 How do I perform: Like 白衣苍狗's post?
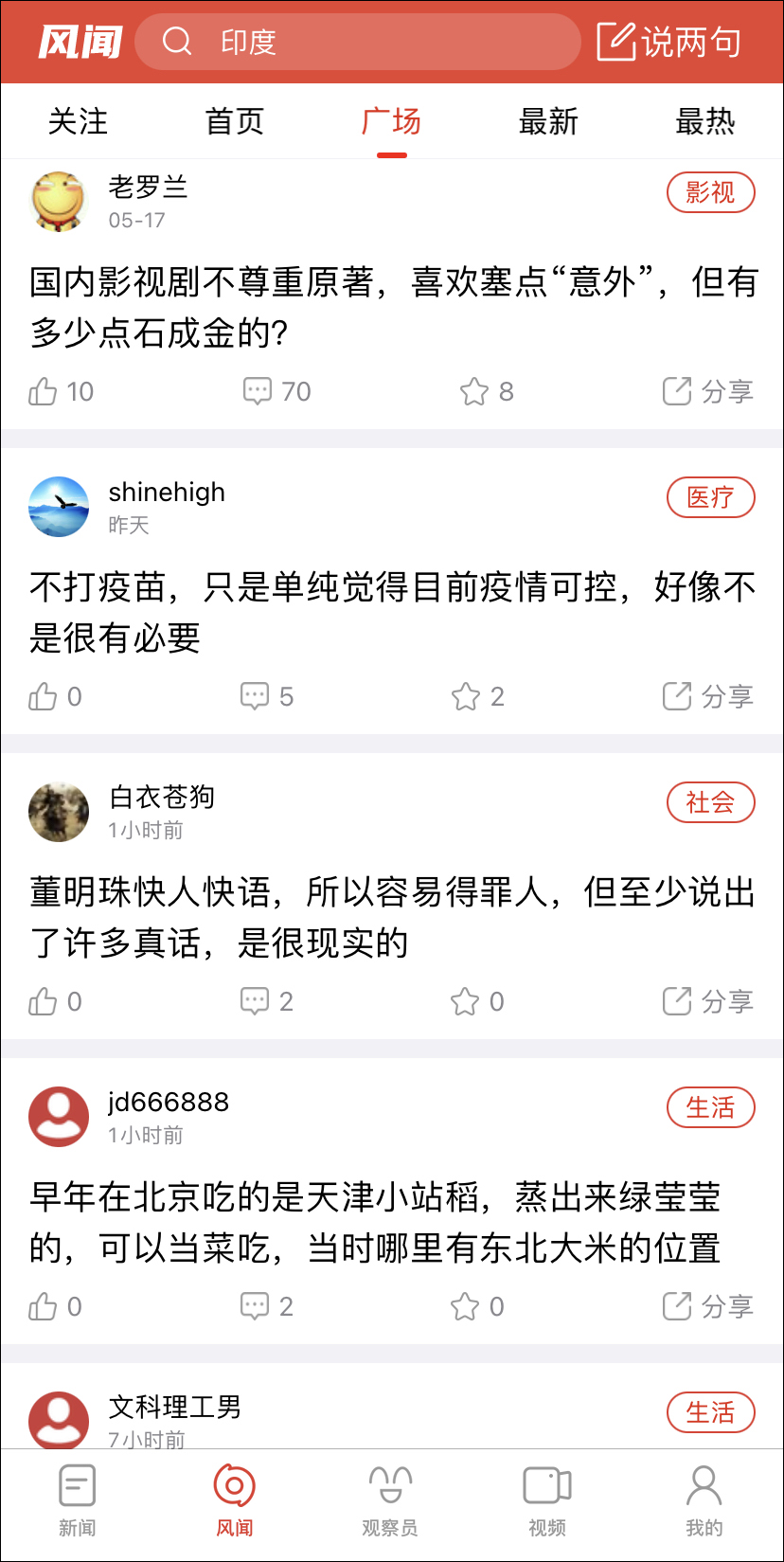55,1001
